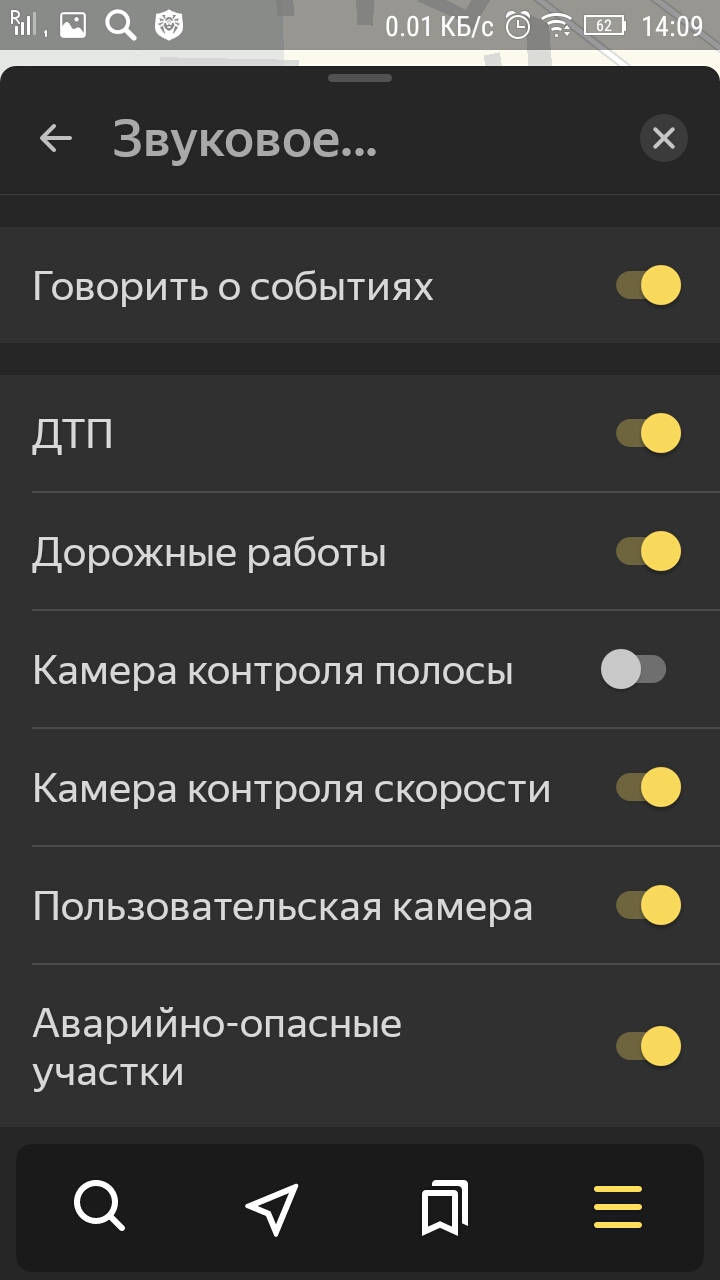
Task: Open search from the bottom bar
Action: (x=100, y=1206)
